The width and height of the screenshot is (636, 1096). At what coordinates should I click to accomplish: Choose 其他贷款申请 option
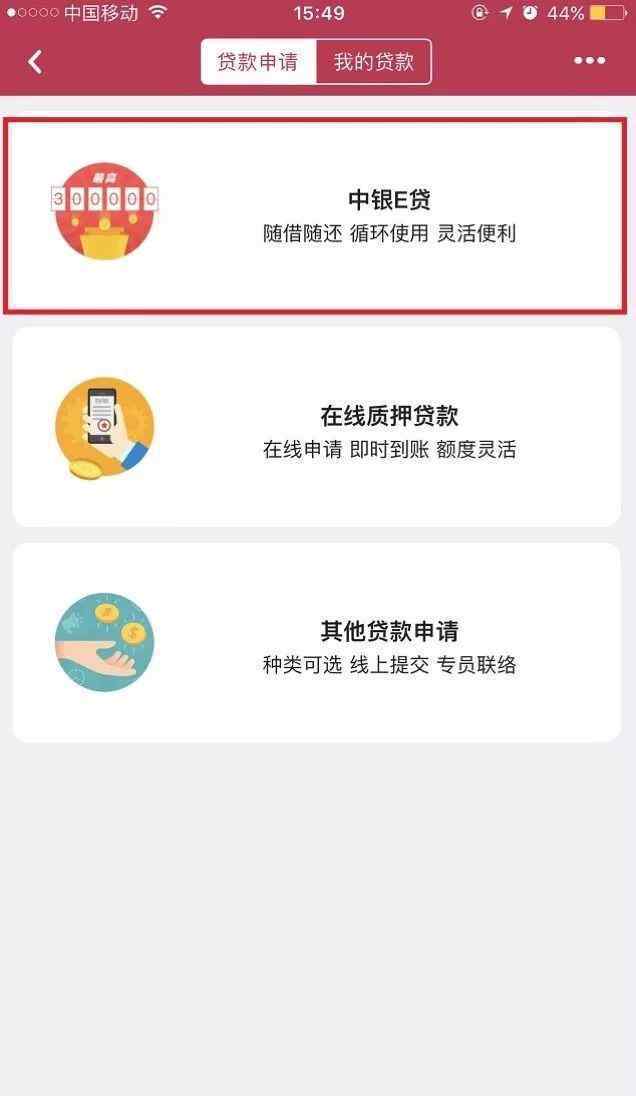(317, 642)
